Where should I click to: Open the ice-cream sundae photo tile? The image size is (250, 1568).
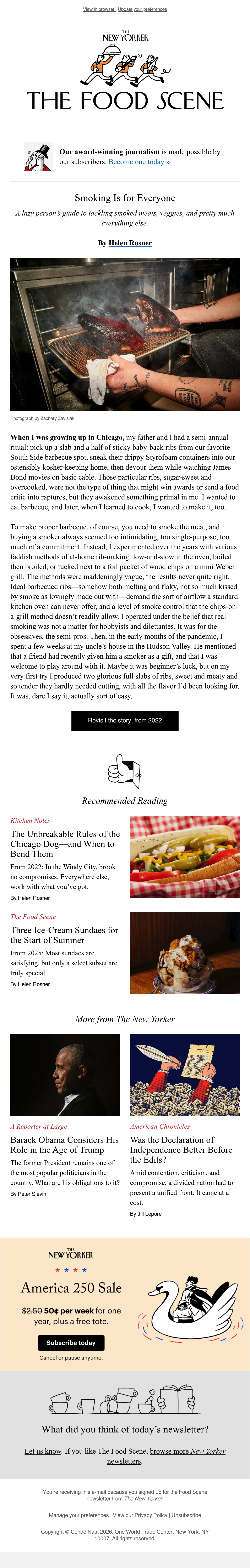185,953
